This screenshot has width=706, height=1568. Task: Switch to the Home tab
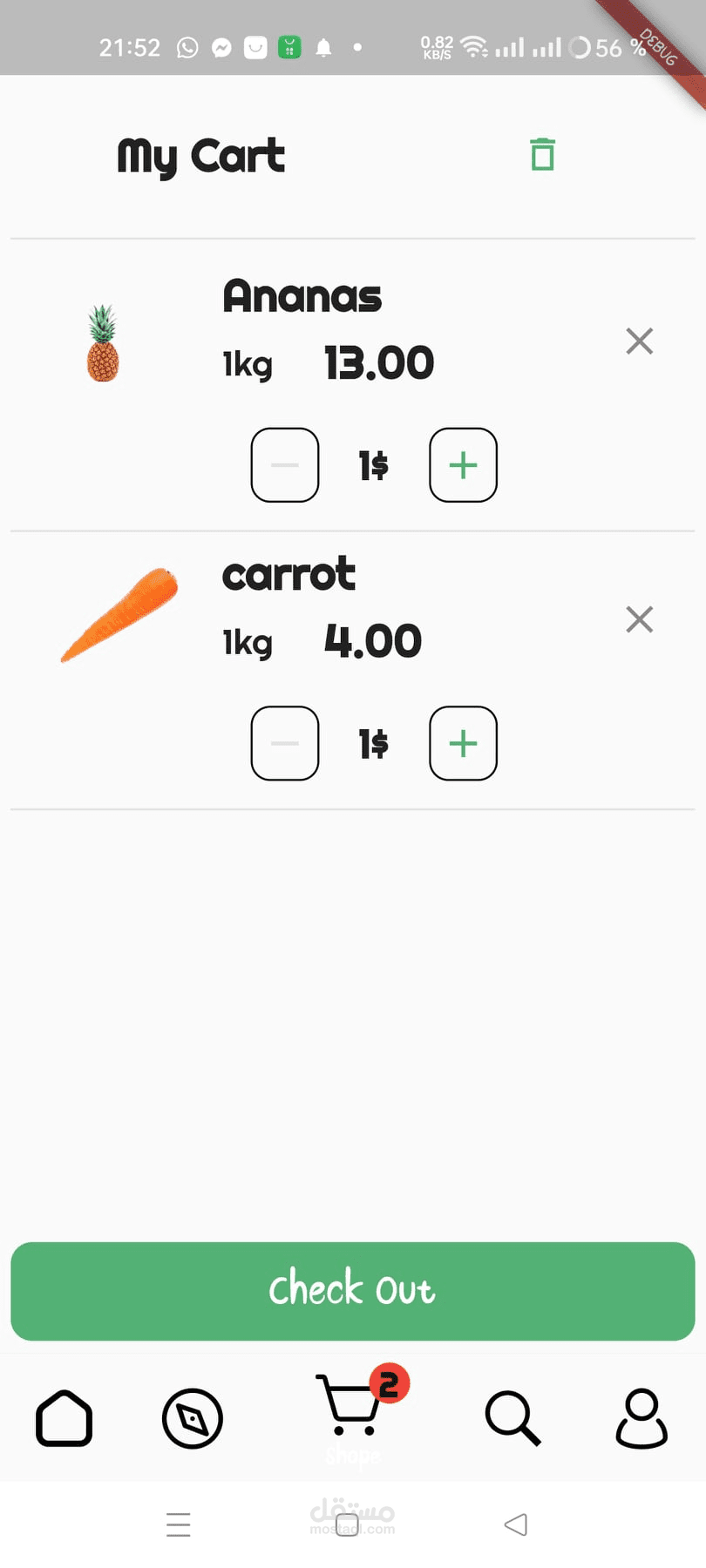pos(64,1418)
